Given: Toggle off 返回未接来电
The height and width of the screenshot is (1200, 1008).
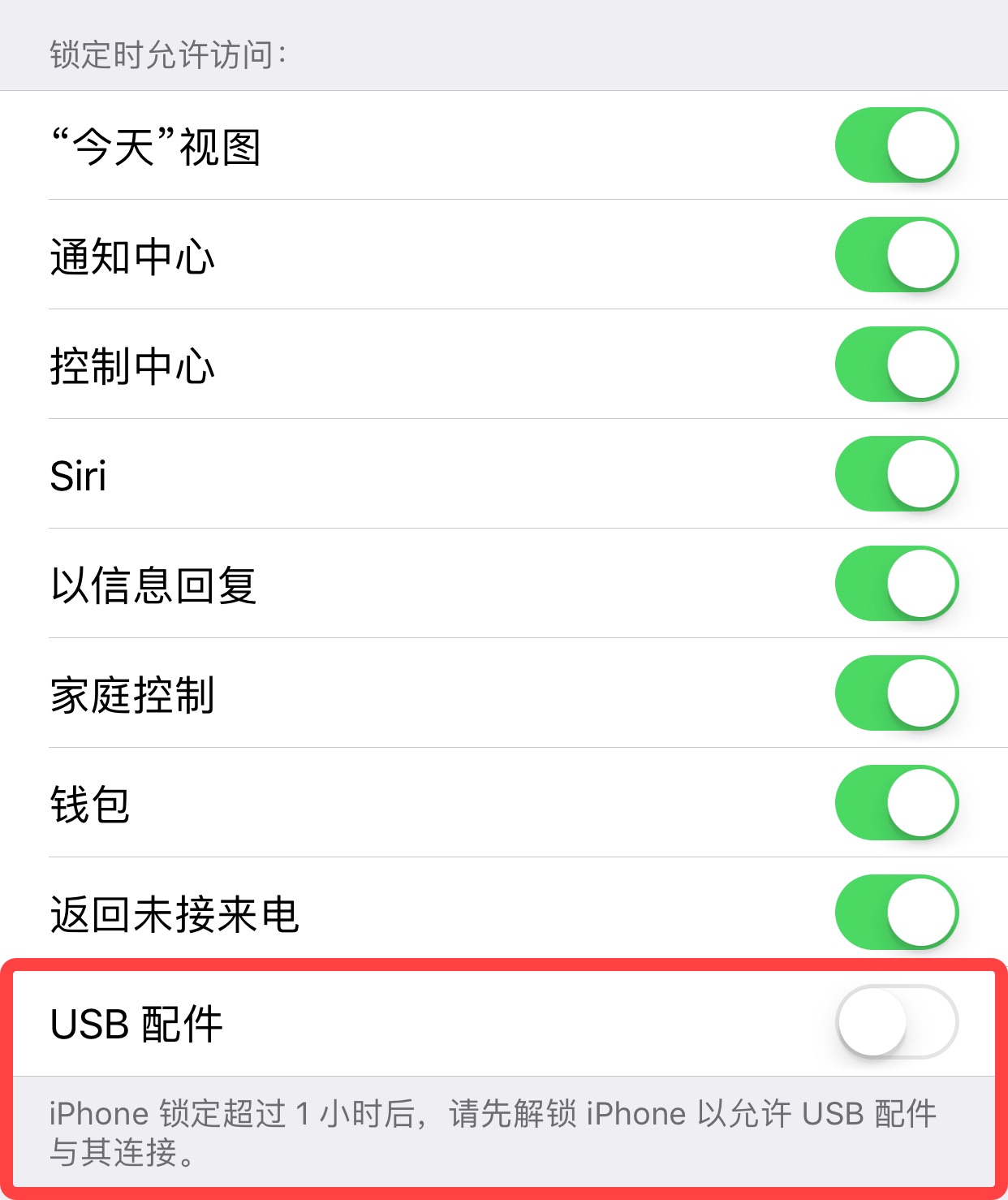Looking at the screenshot, I should (x=897, y=913).
